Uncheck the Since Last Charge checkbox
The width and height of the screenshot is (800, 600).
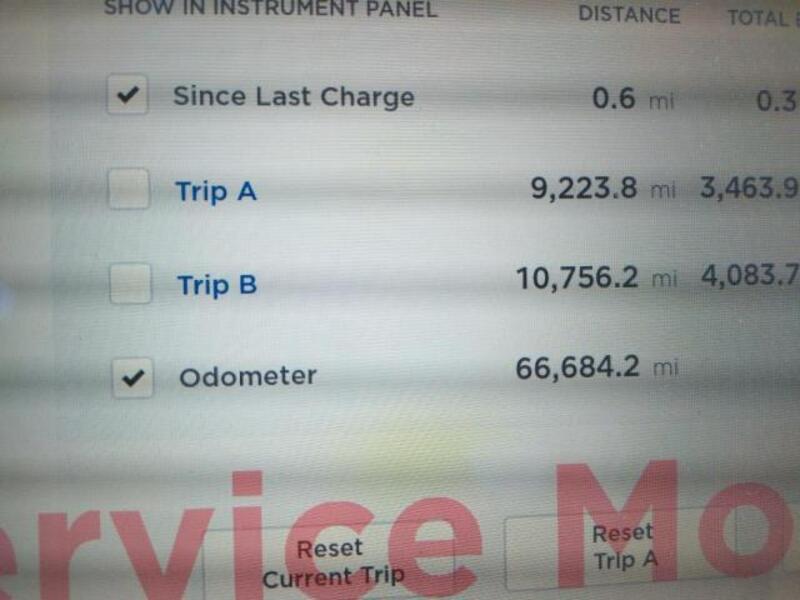(x=128, y=96)
